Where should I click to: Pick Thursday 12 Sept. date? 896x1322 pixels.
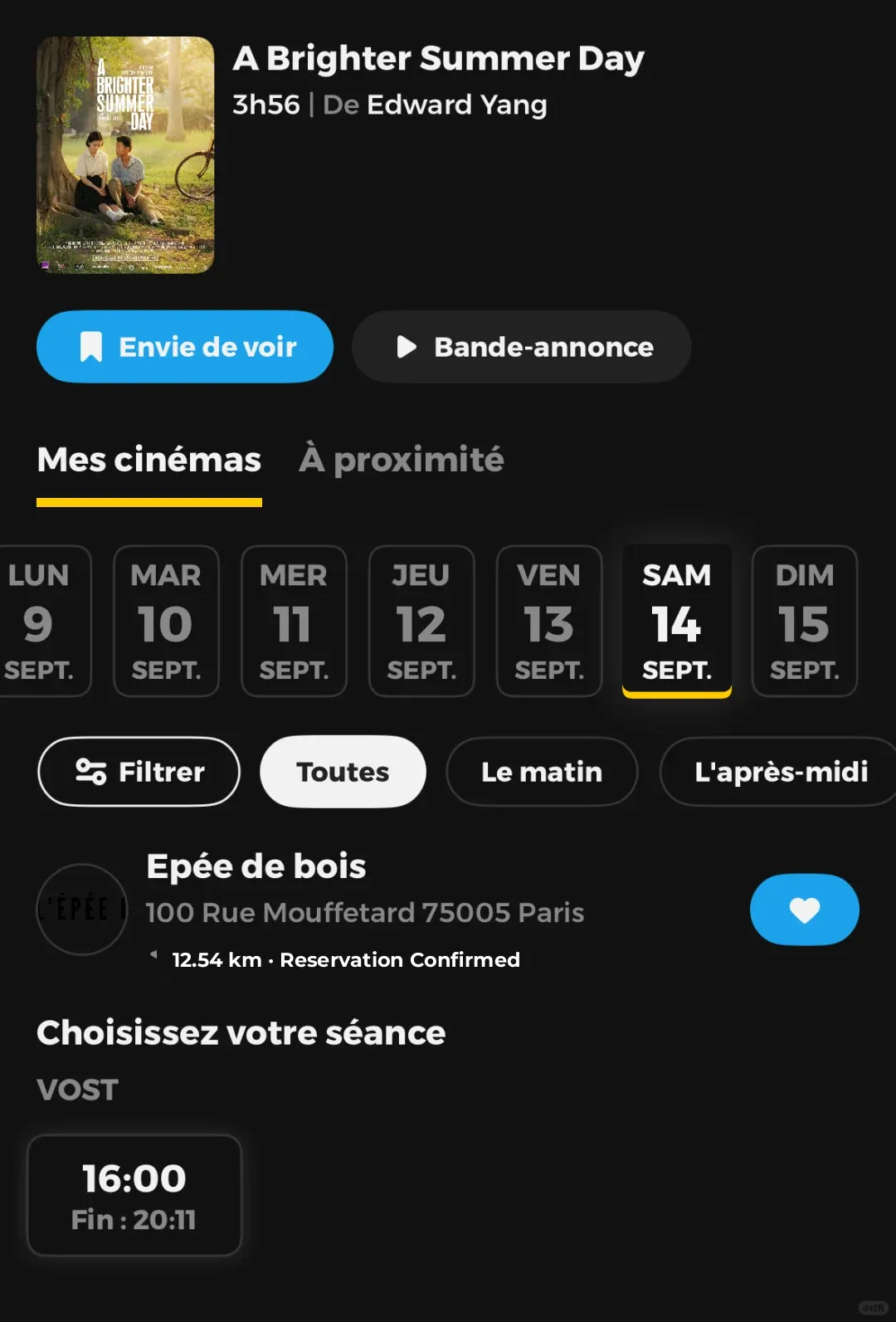click(x=421, y=621)
